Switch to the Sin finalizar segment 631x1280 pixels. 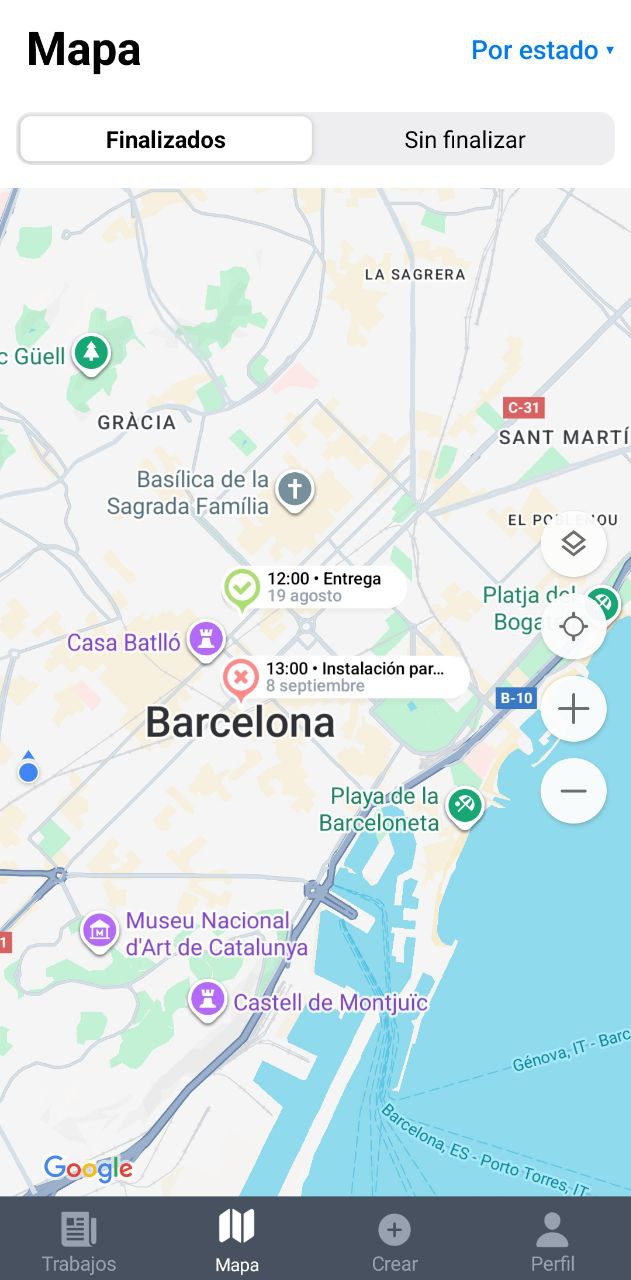[x=464, y=140]
